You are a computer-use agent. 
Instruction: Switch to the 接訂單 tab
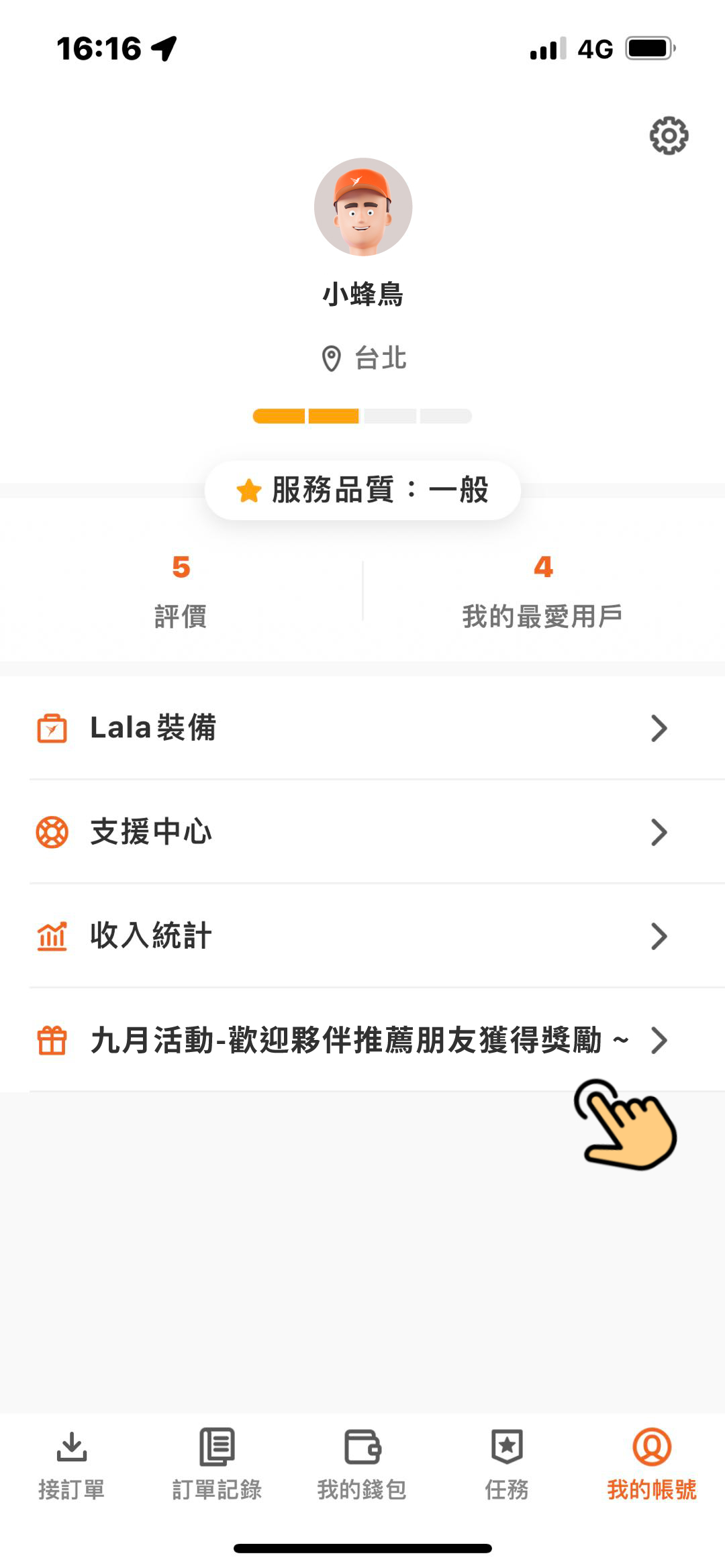coord(72,1466)
